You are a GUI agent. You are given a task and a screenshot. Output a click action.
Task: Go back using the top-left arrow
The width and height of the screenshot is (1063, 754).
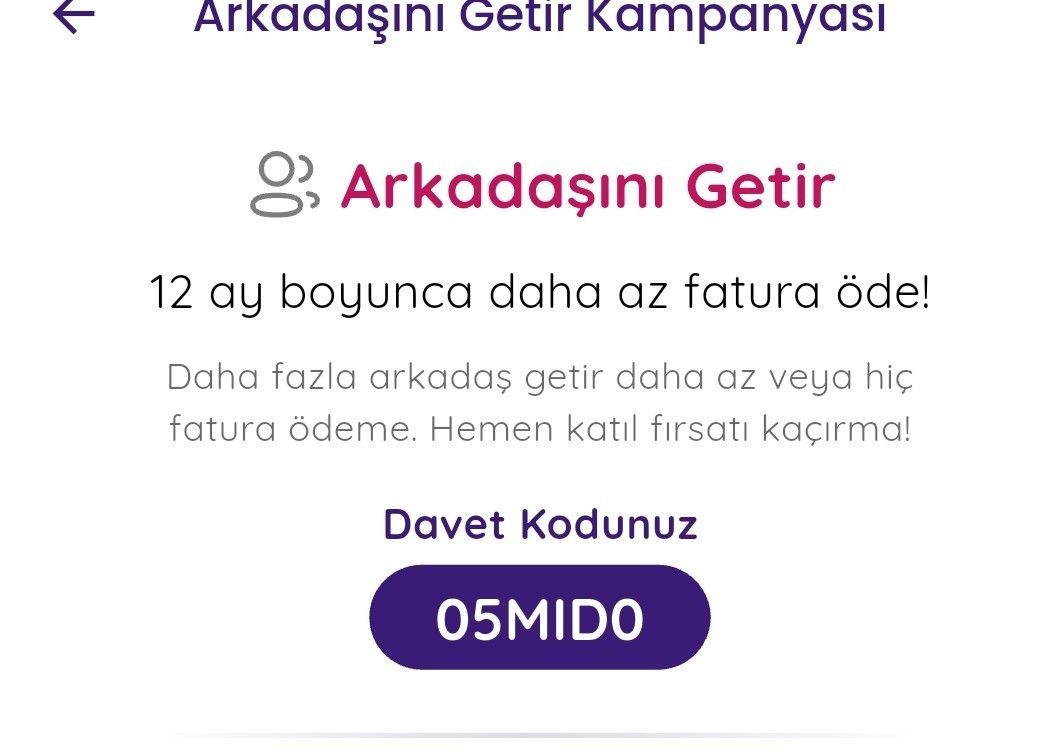(73, 16)
